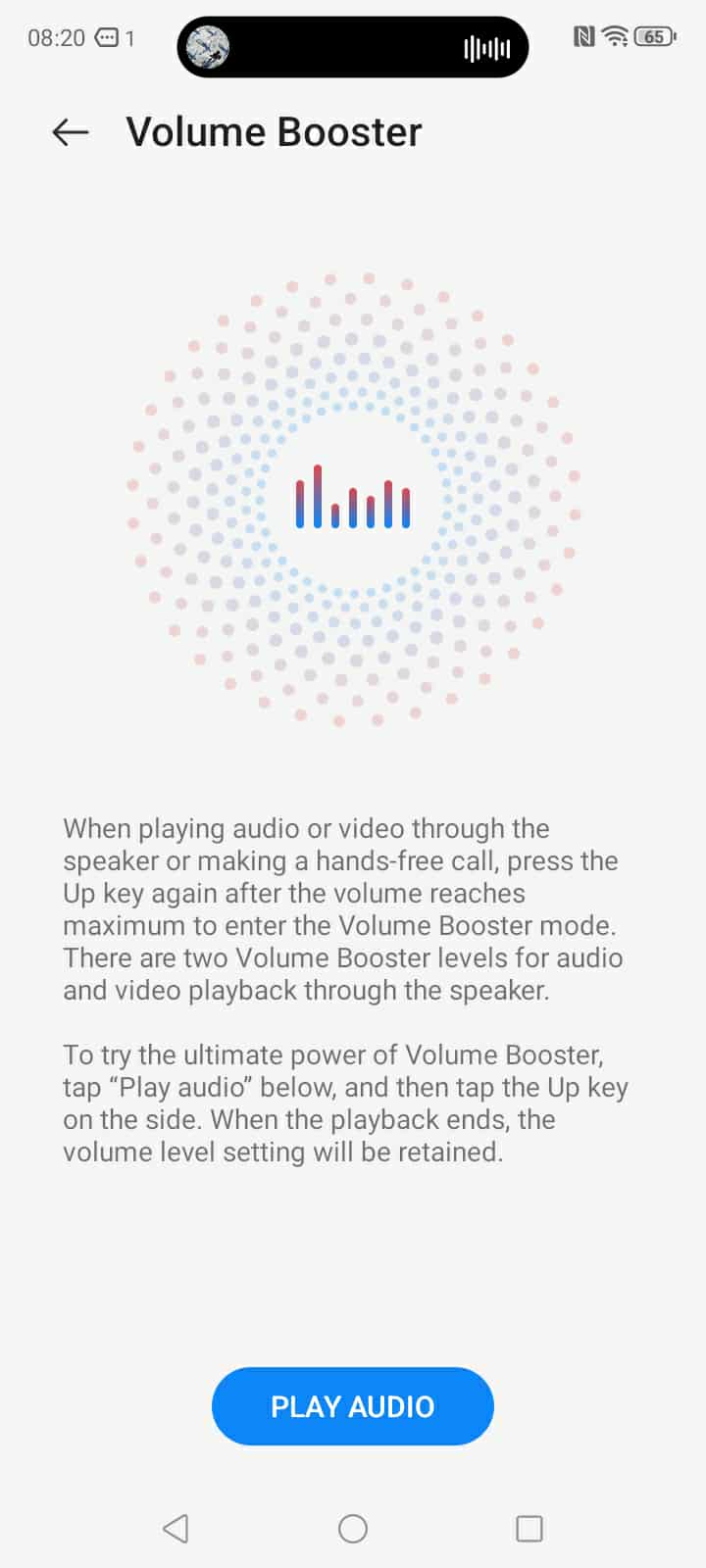Tap the system back navigation button

(x=176, y=1528)
